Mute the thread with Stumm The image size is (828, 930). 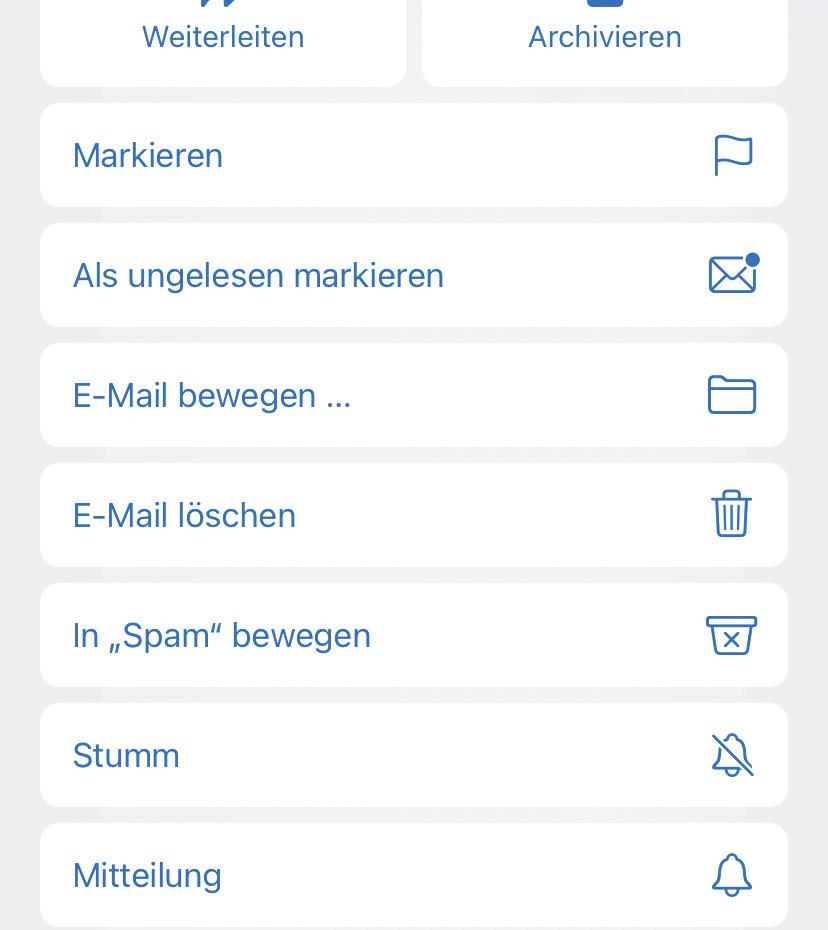pyautogui.click(x=413, y=756)
